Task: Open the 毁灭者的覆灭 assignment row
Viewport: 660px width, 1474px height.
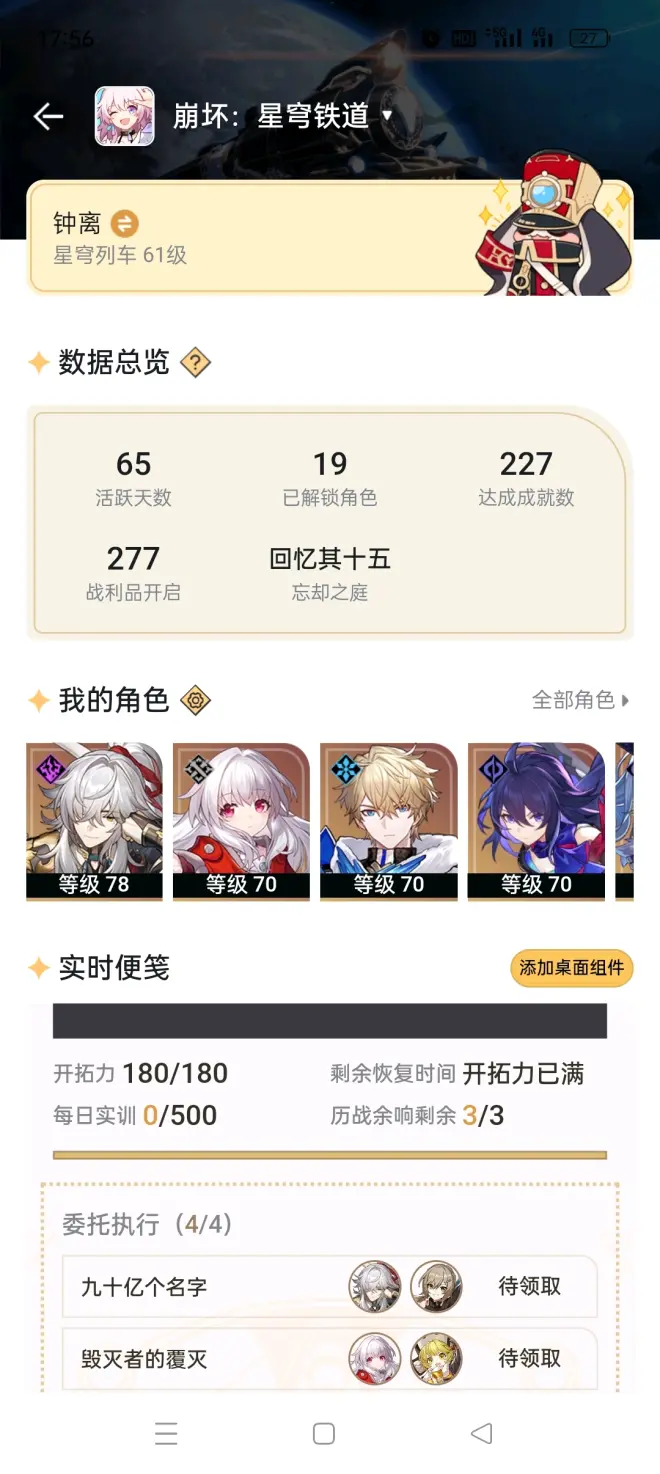Action: coord(329,1359)
